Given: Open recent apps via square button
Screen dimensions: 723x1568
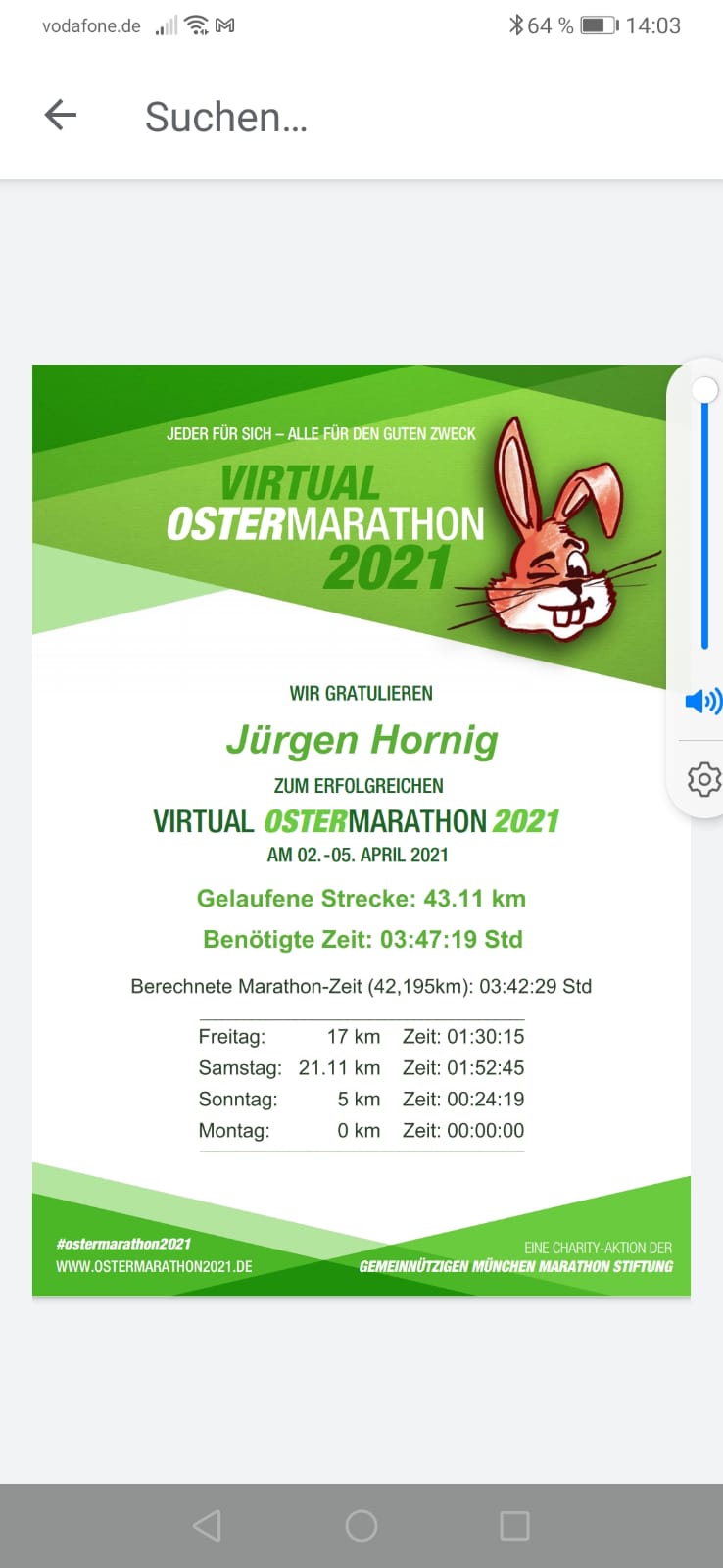Looking at the screenshot, I should (x=514, y=1525).
